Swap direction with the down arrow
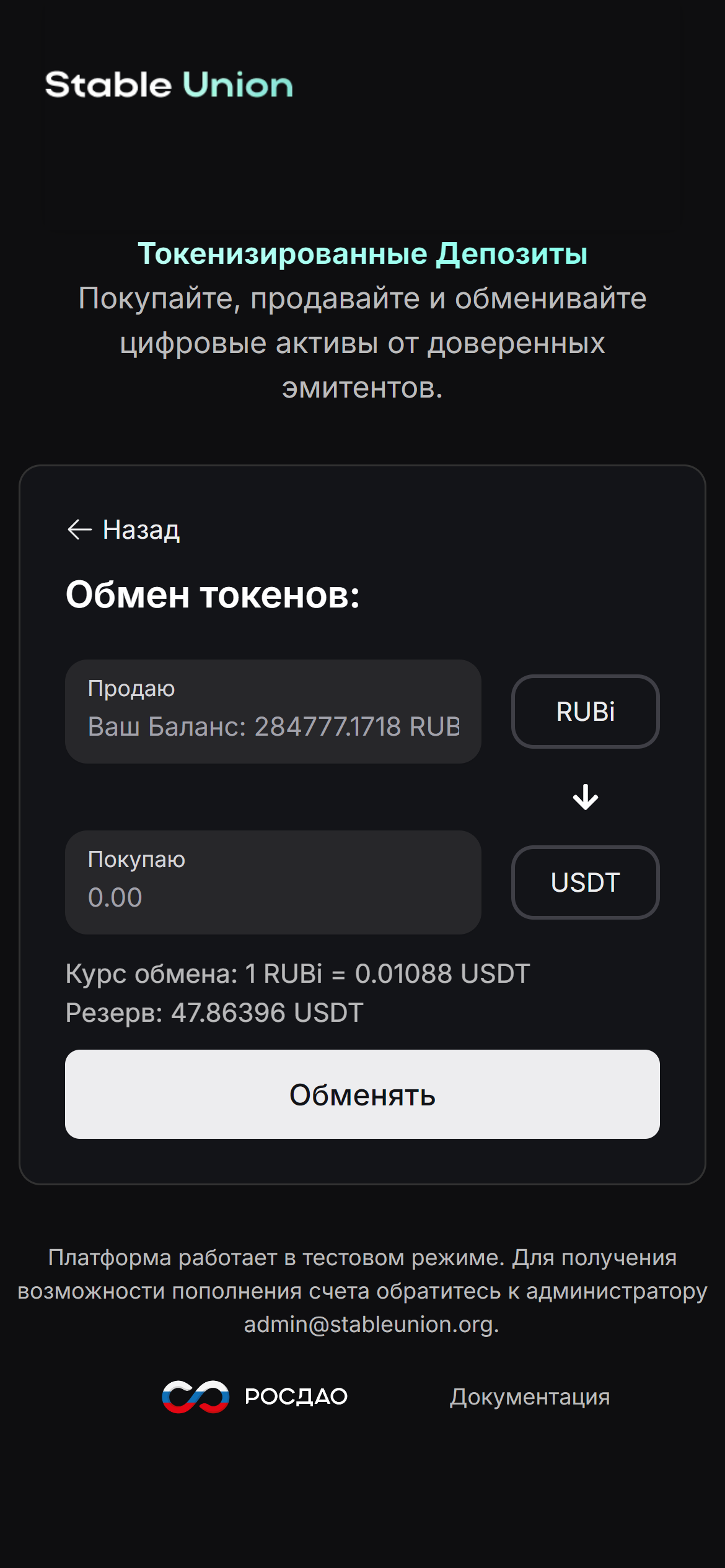Image resolution: width=725 pixels, height=1568 pixels. point(585,797)
